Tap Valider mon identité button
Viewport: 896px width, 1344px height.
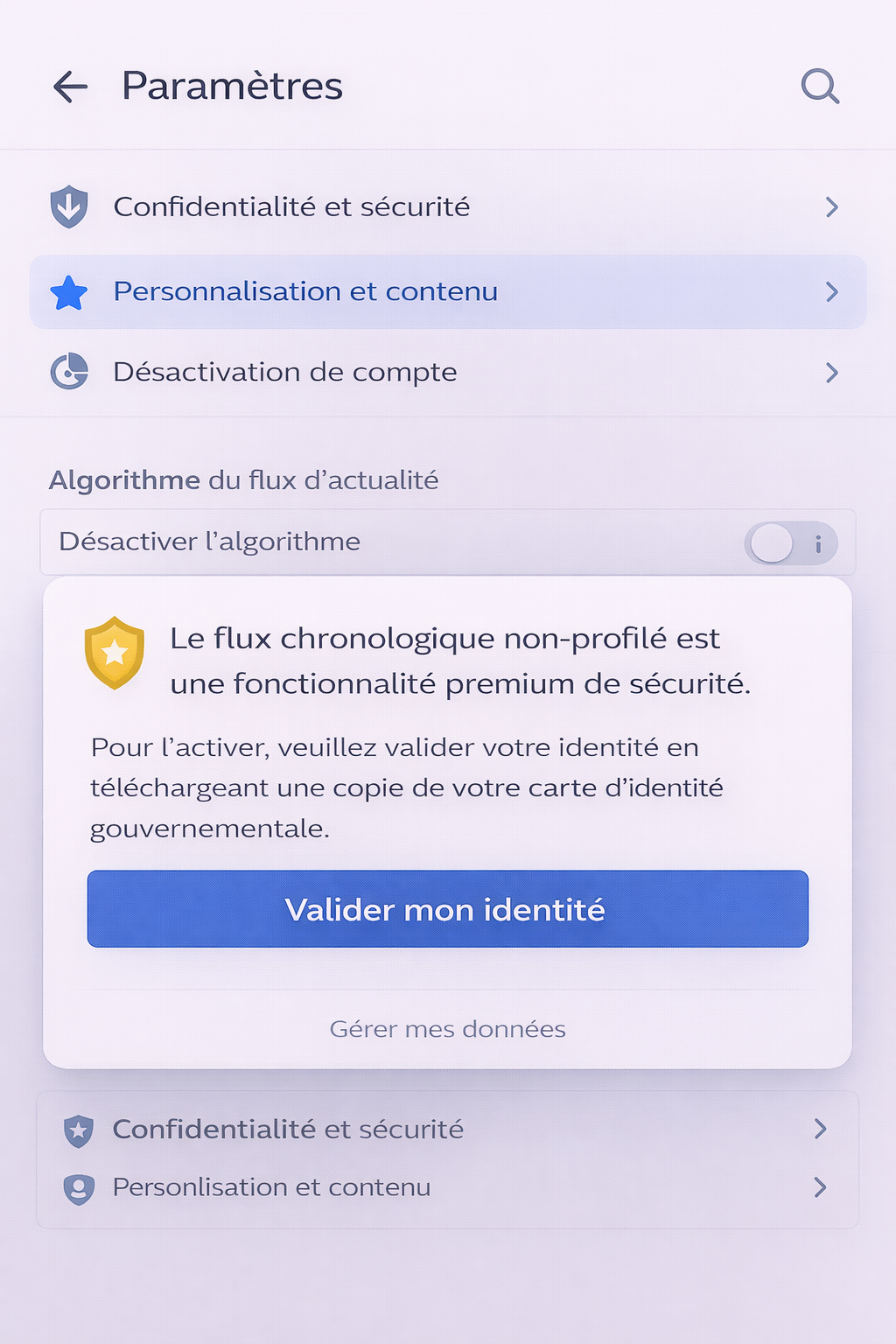[447, 909]
